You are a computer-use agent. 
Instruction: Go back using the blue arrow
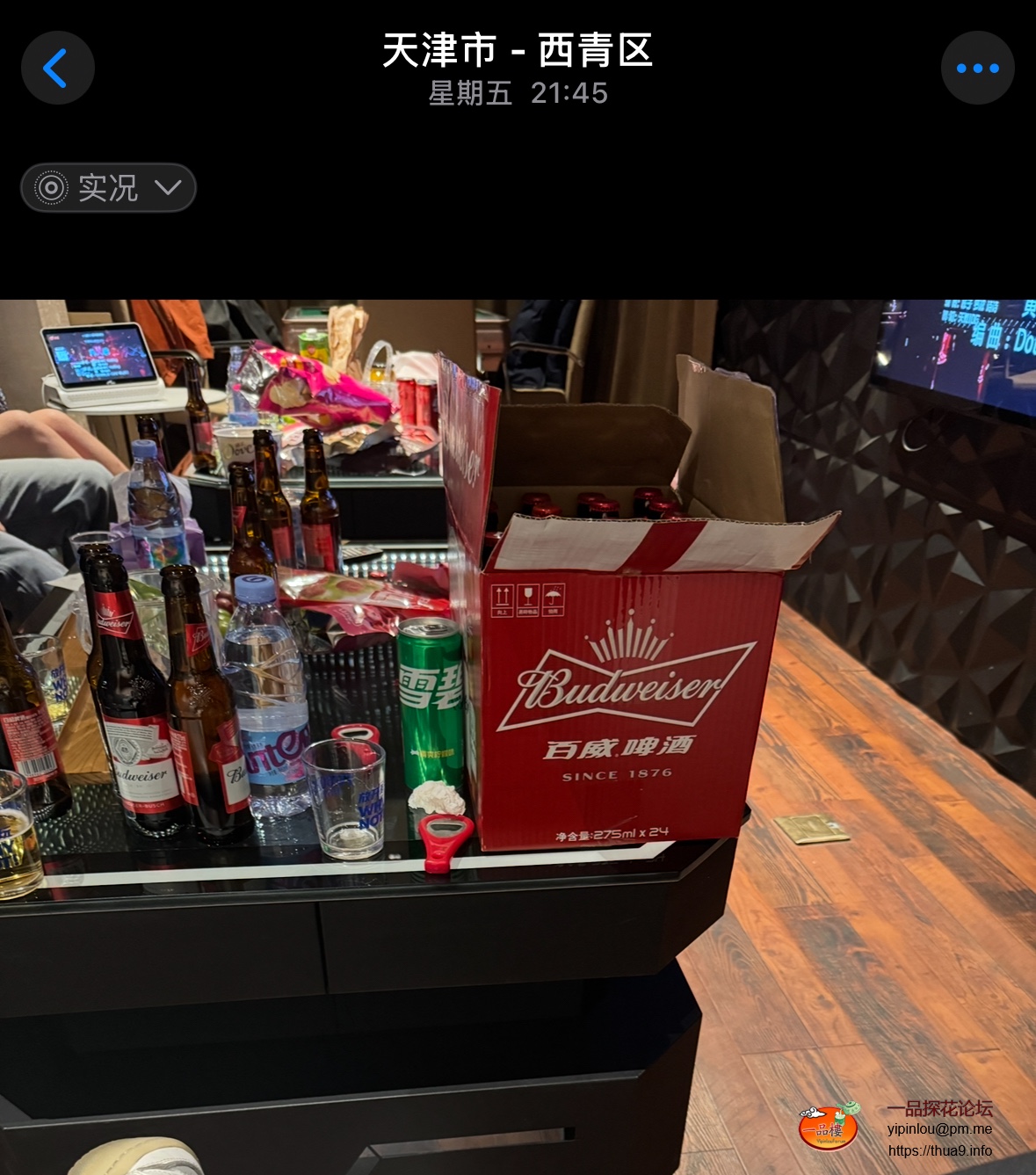(x=57, y=68)
